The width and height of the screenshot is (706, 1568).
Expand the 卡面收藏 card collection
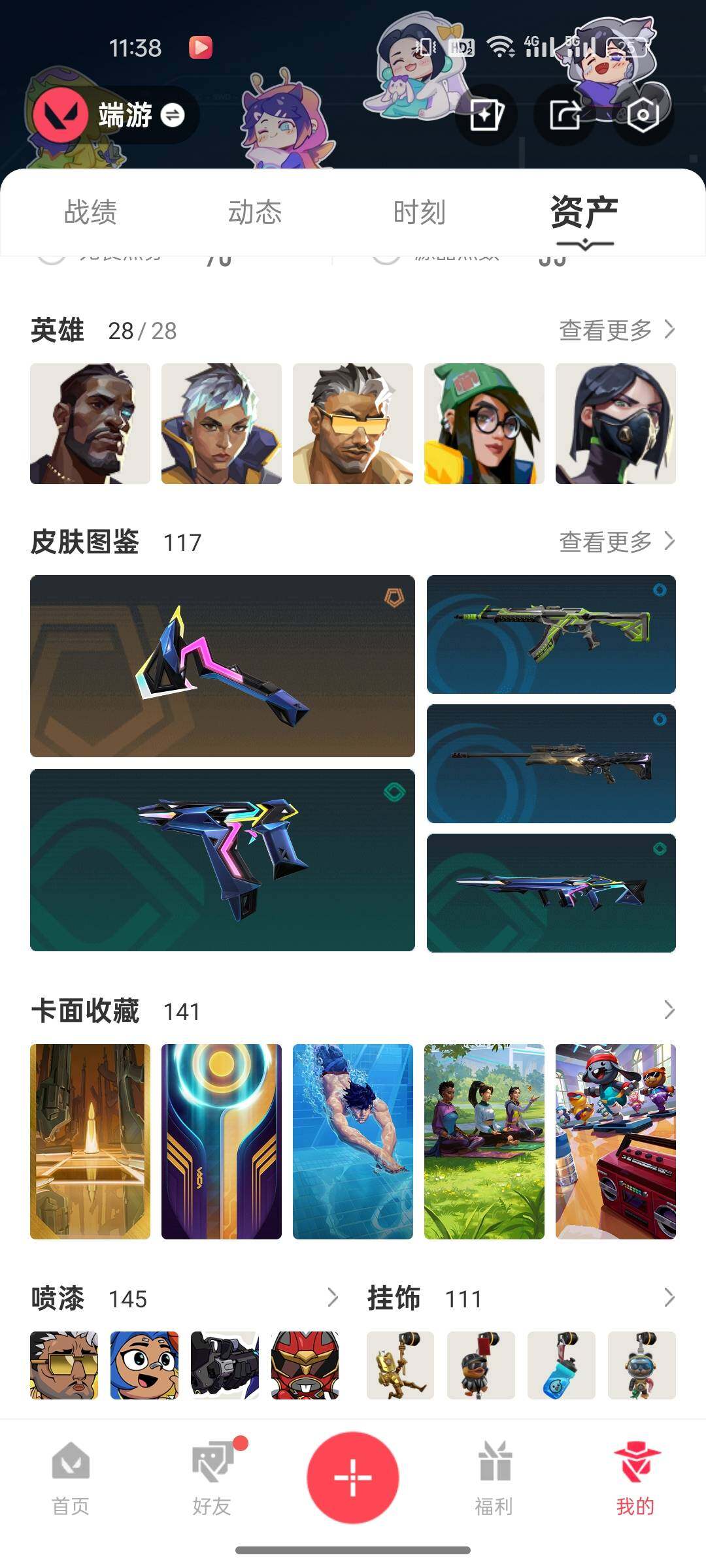point(669,1010)
